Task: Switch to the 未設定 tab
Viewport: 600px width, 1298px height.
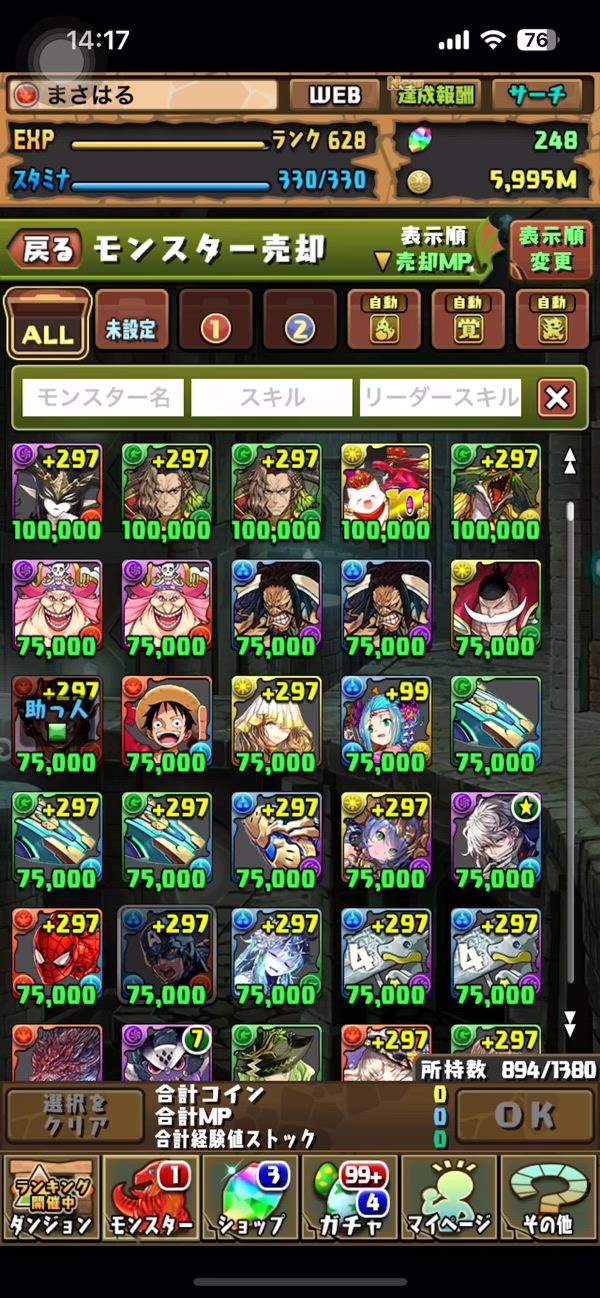Action: (132, 322)
